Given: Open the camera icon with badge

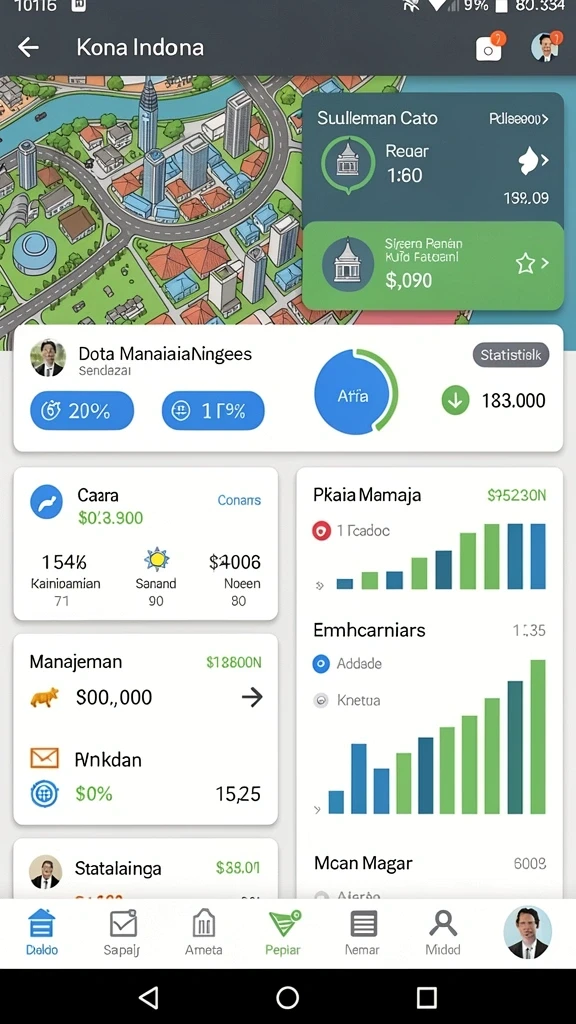Looking at the screenshot, I should 489,48.
